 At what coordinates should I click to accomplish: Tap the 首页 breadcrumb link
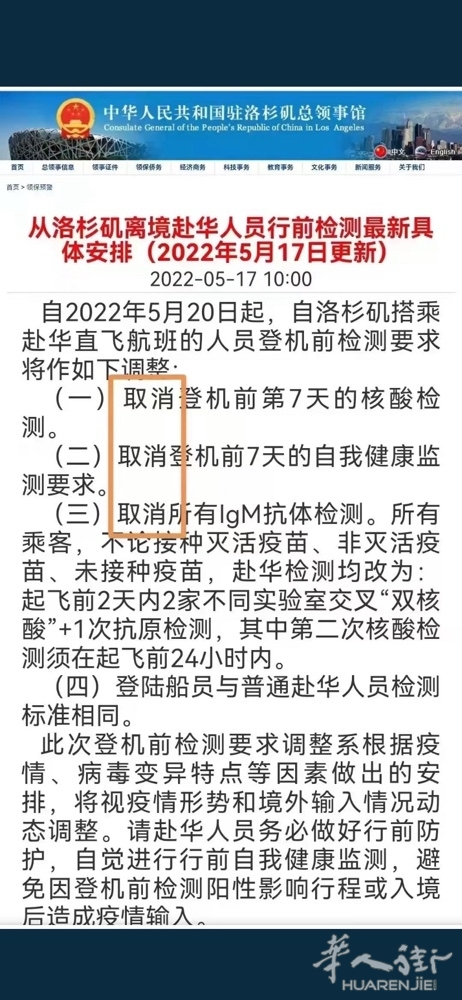coord(12,187)
